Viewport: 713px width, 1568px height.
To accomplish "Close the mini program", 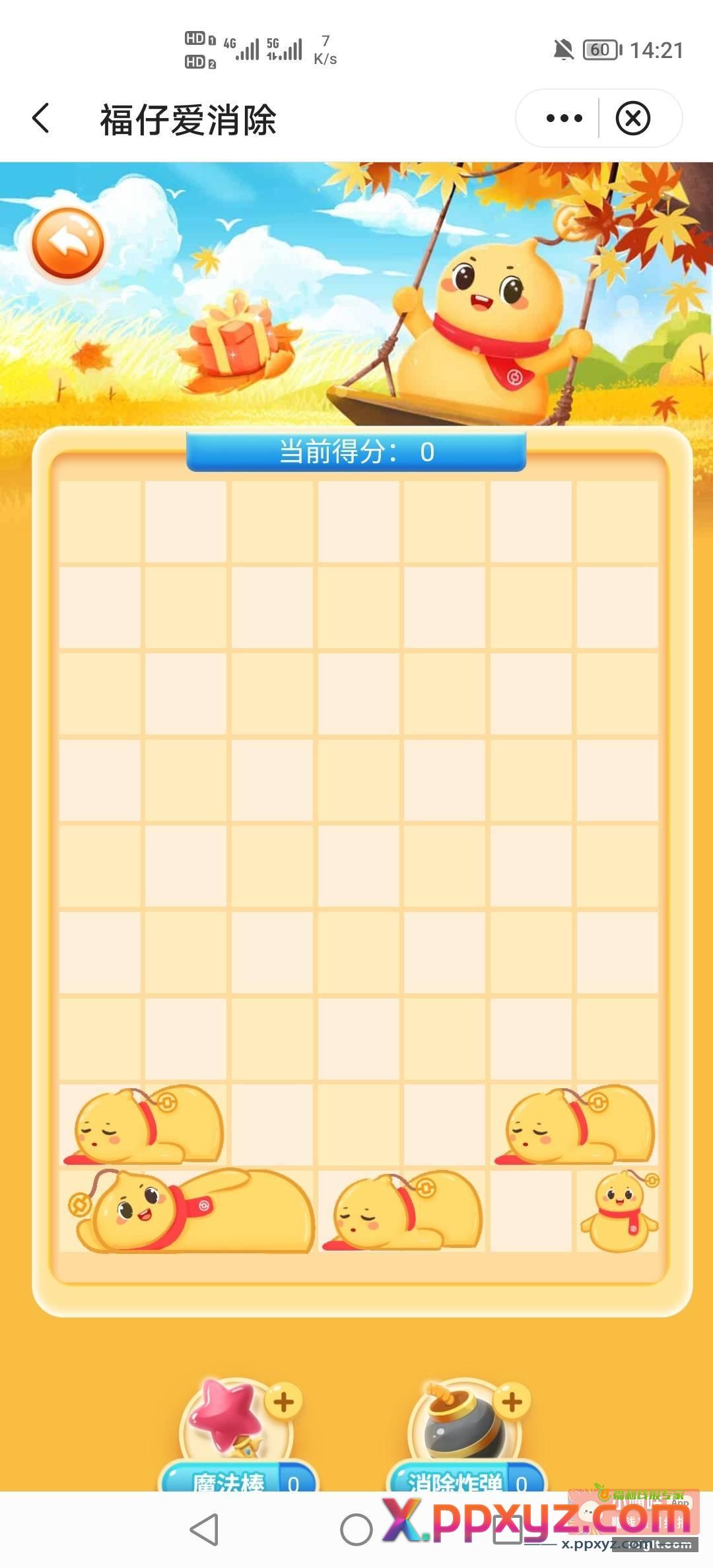I will [633, 119].
